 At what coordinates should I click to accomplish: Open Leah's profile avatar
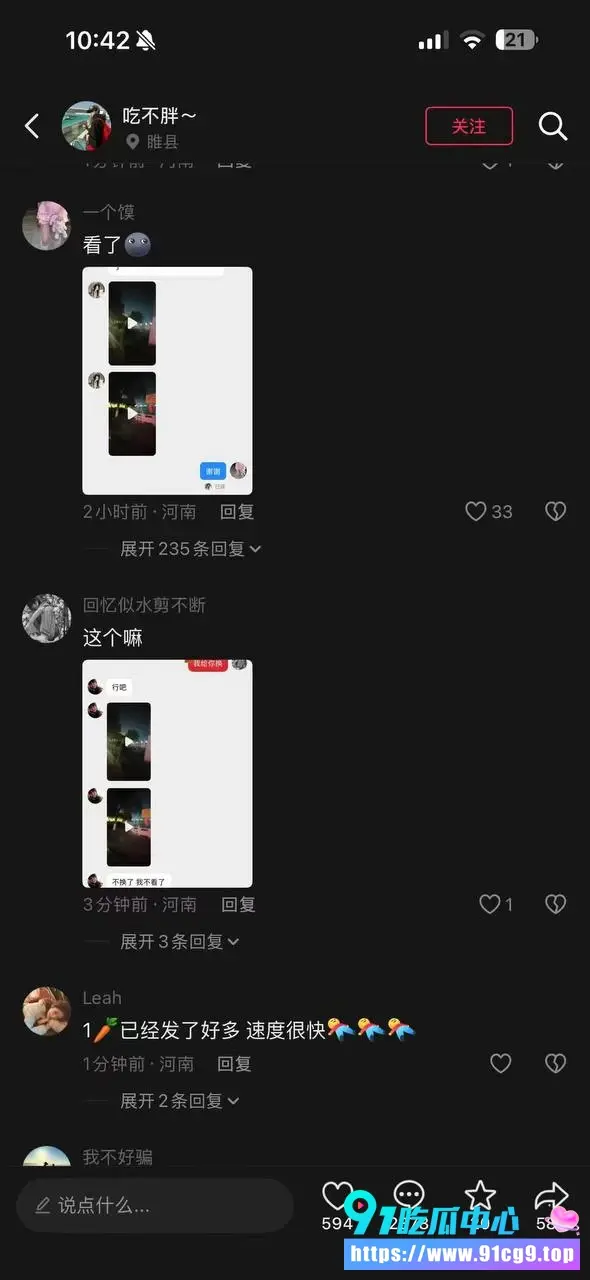(47, 1011)
